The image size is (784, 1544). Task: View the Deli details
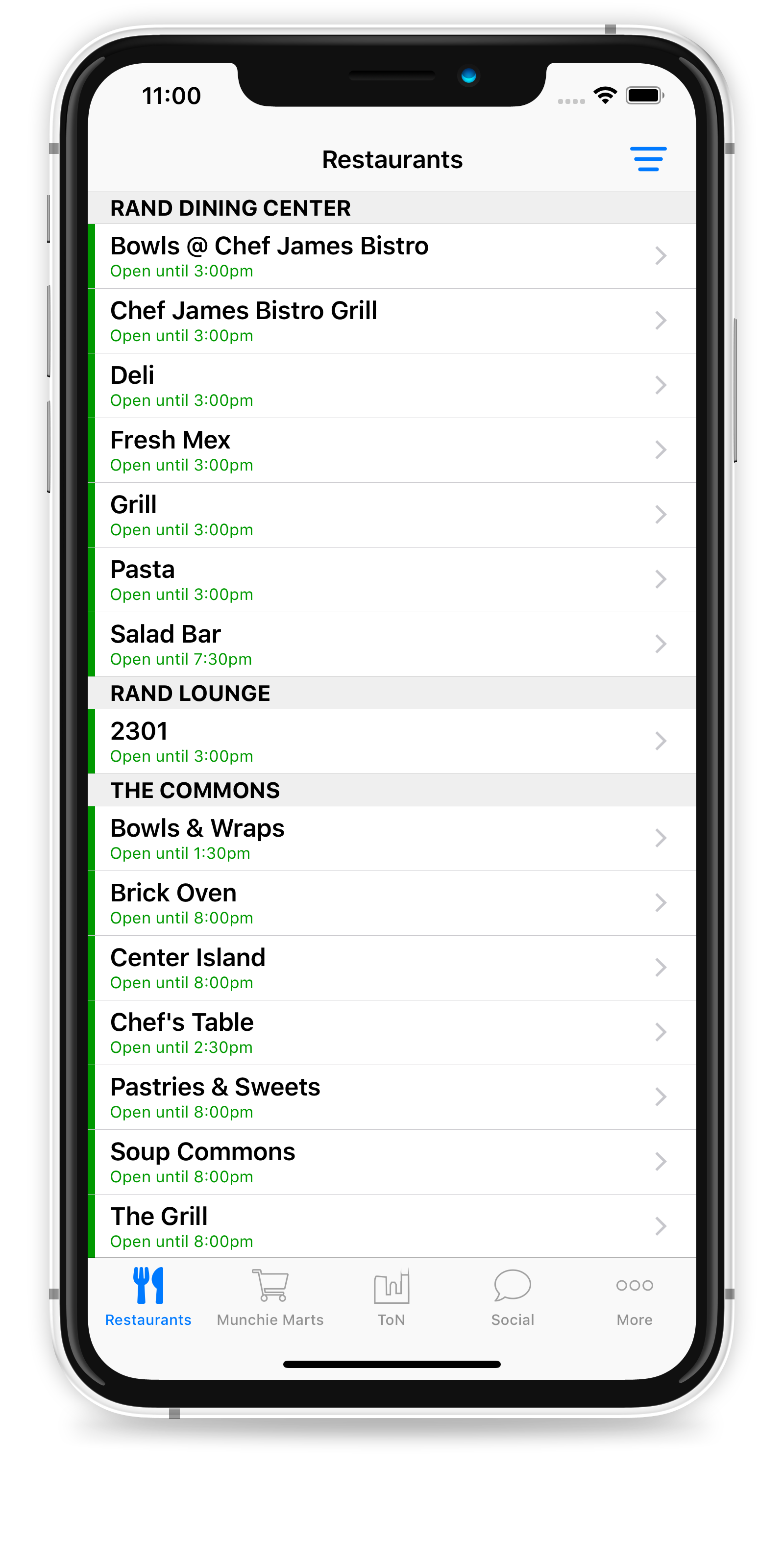(x=392, y=386)
